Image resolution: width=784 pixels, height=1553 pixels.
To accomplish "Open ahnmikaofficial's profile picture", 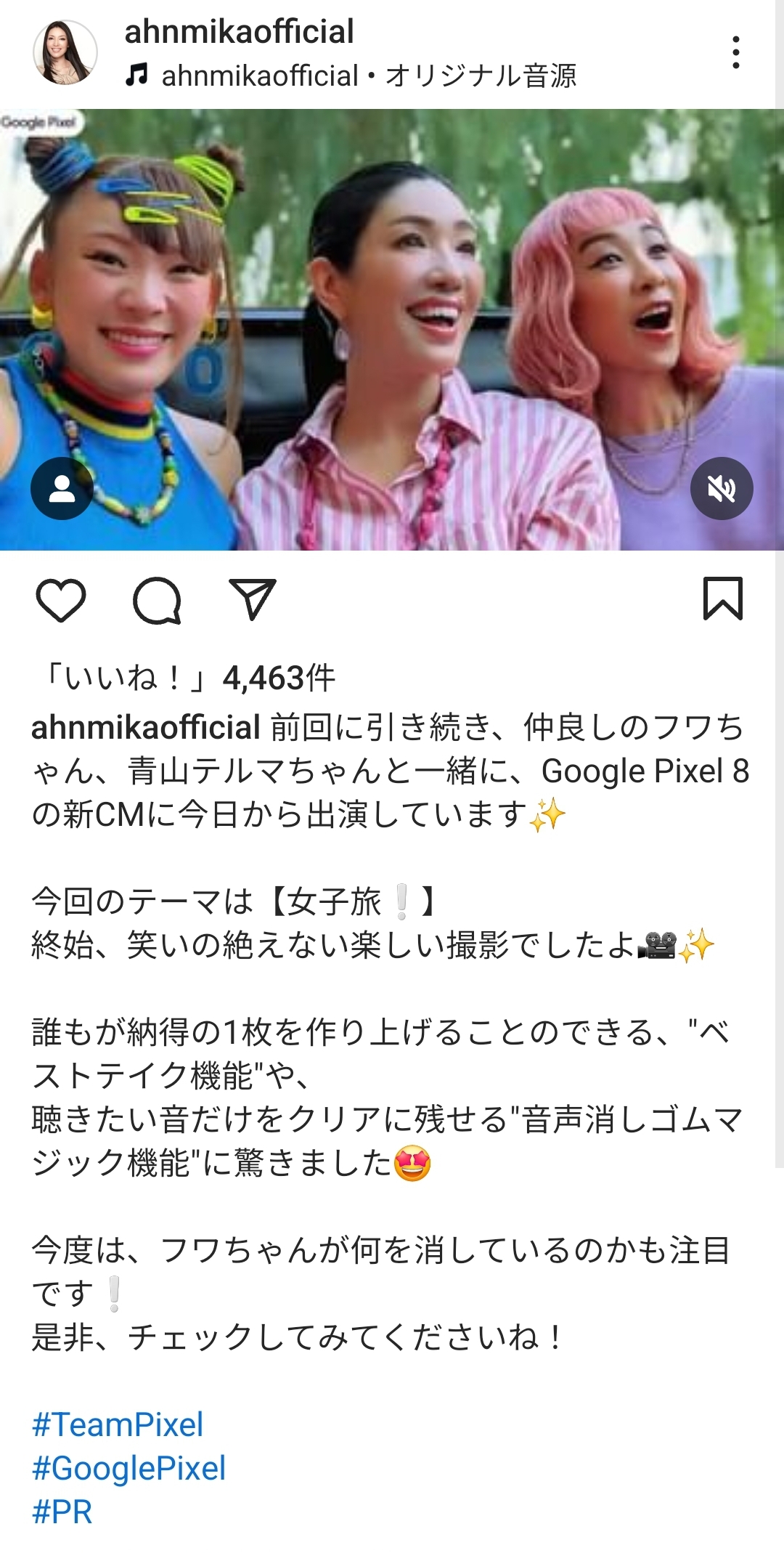I will (65, 52).
